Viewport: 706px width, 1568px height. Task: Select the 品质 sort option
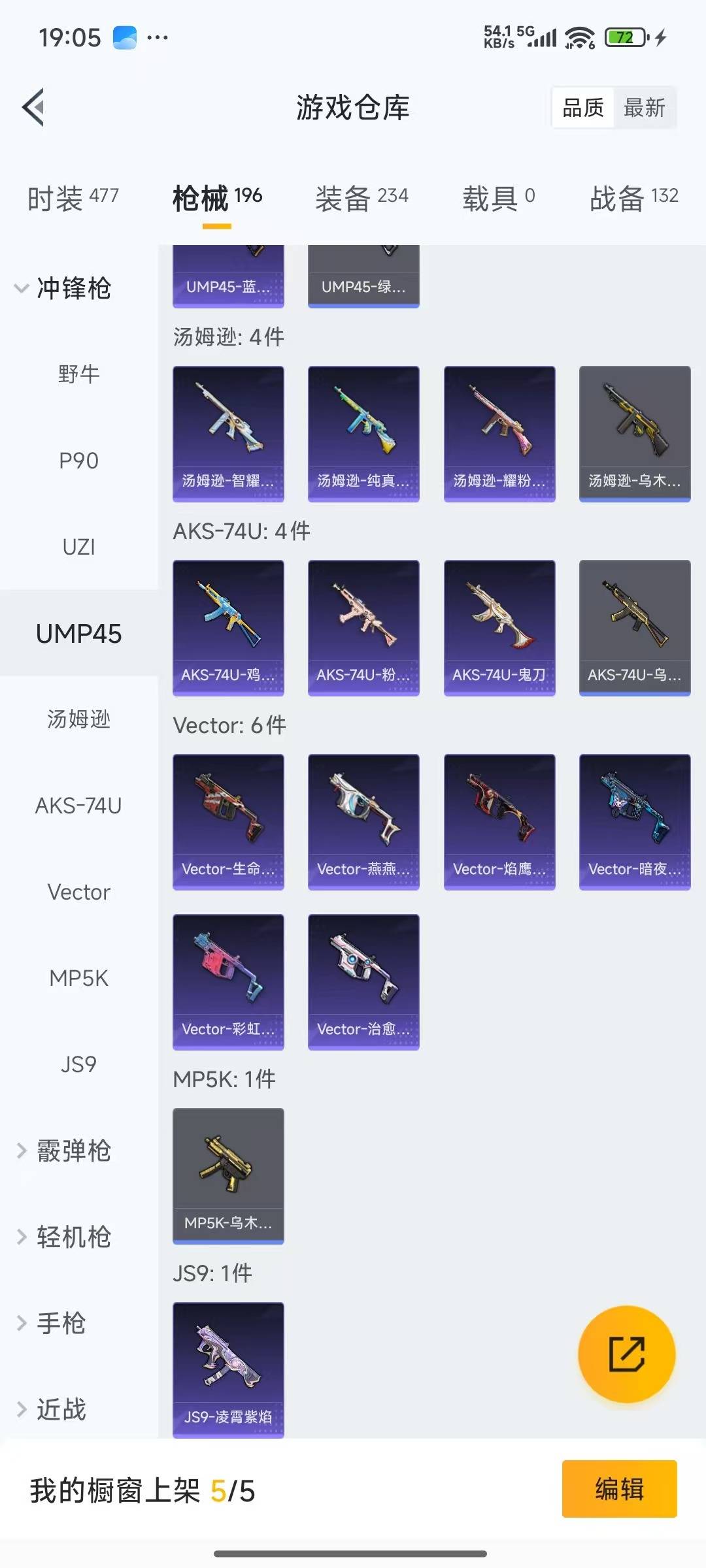583,108
